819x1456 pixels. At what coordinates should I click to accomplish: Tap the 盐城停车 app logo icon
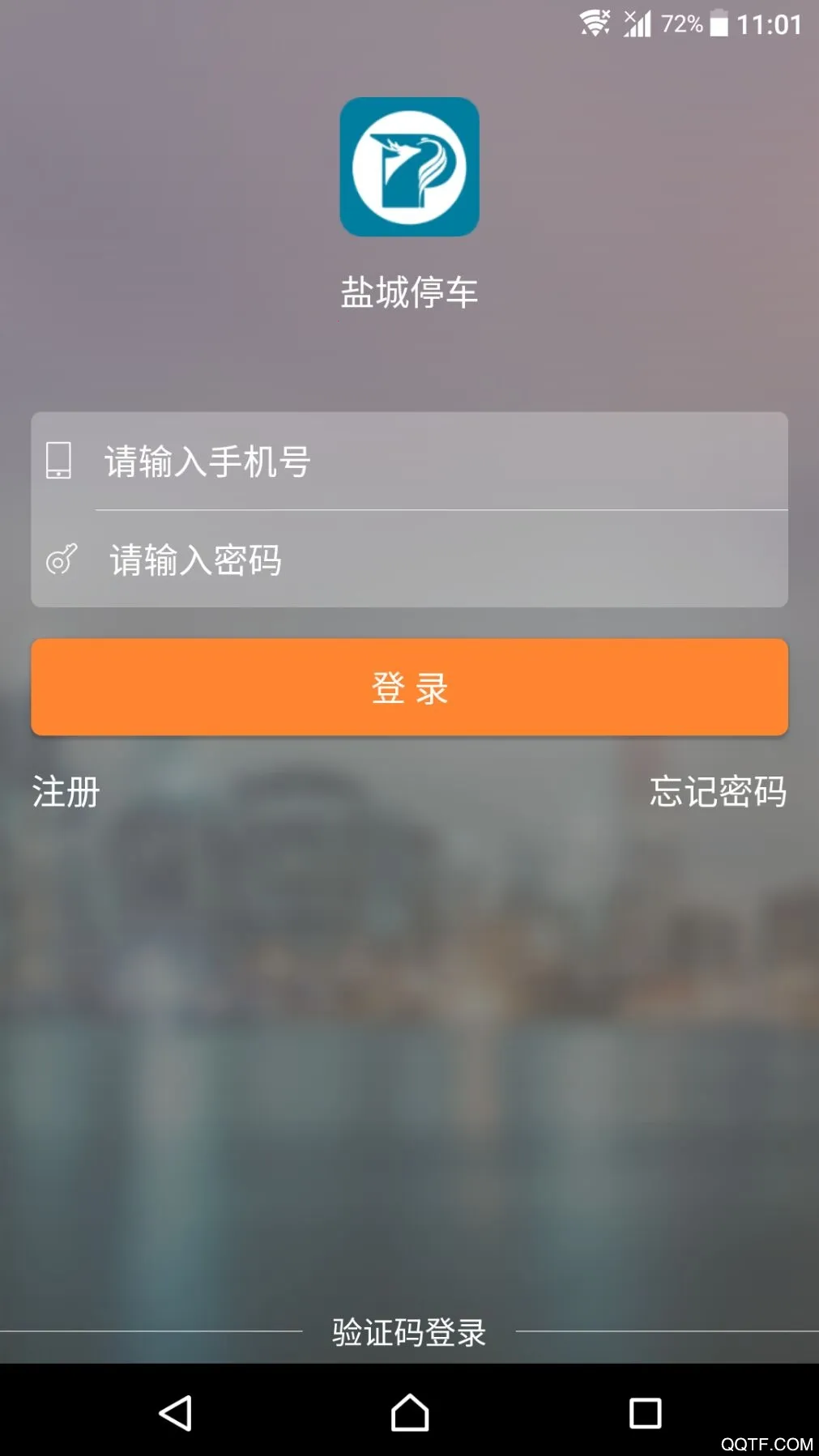click(409, 167)
